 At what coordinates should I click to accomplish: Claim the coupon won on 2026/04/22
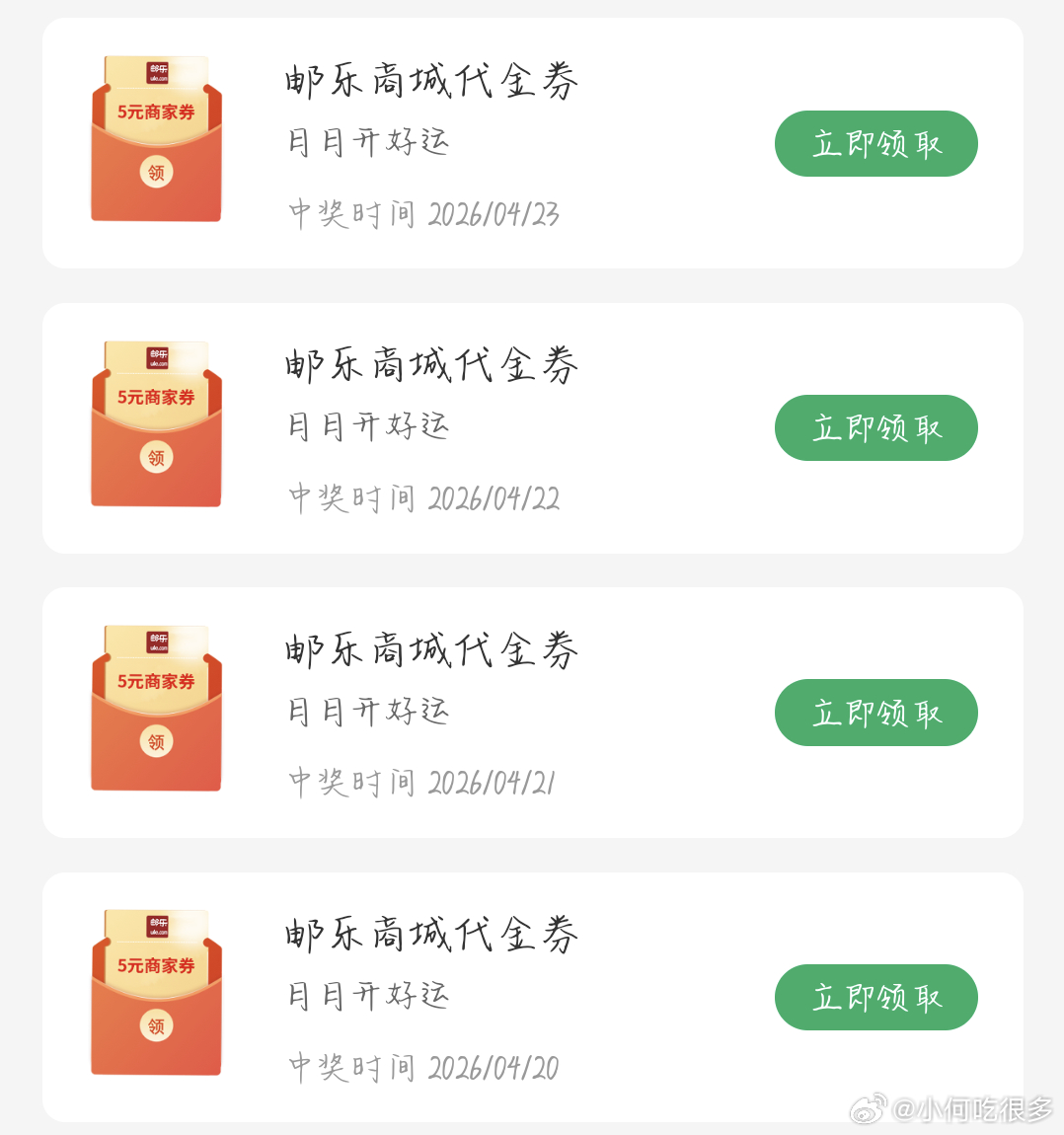(875, 428)
